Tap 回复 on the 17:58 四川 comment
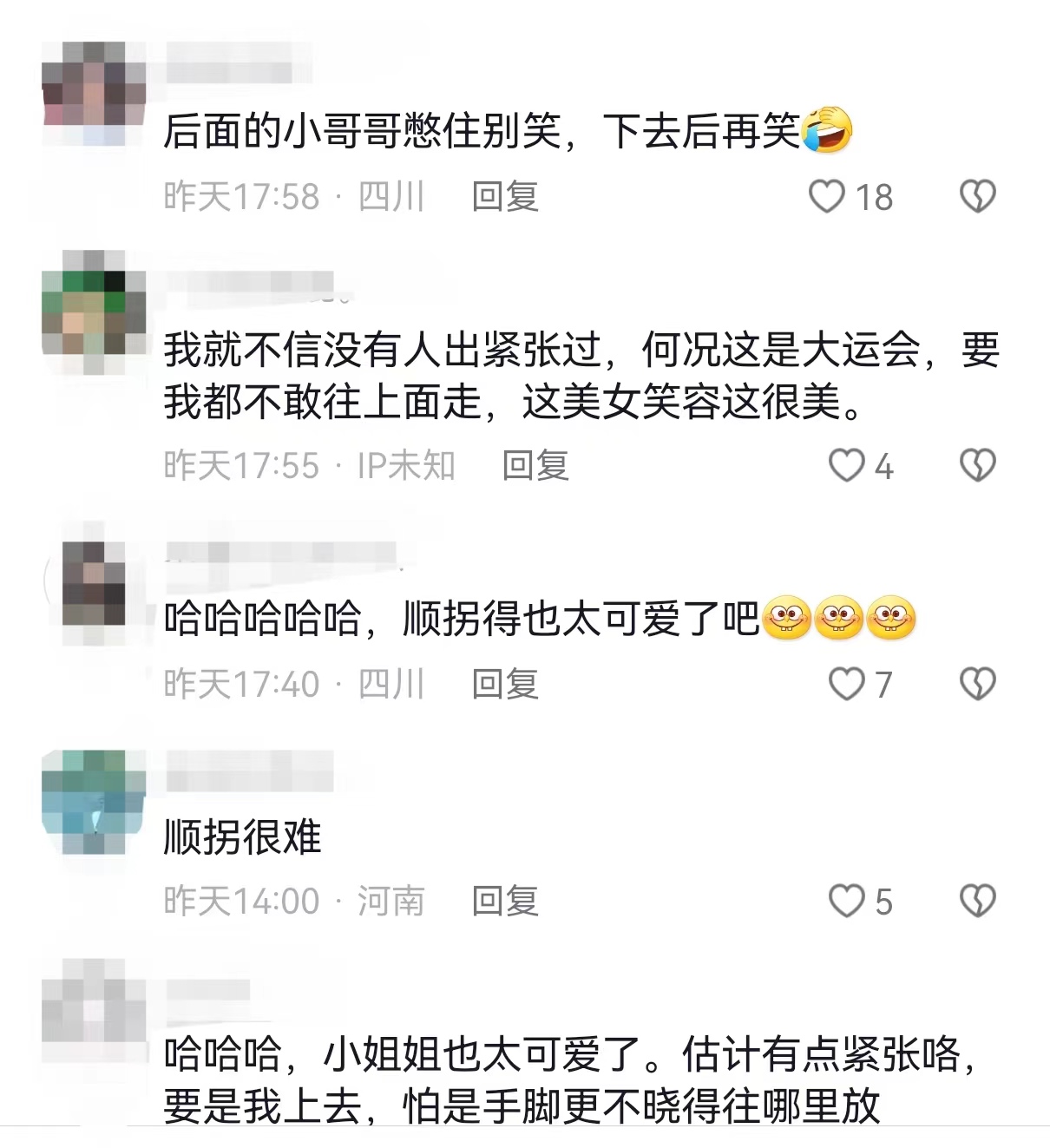The image size is (1050, 1148). click(x=505, y=197)
